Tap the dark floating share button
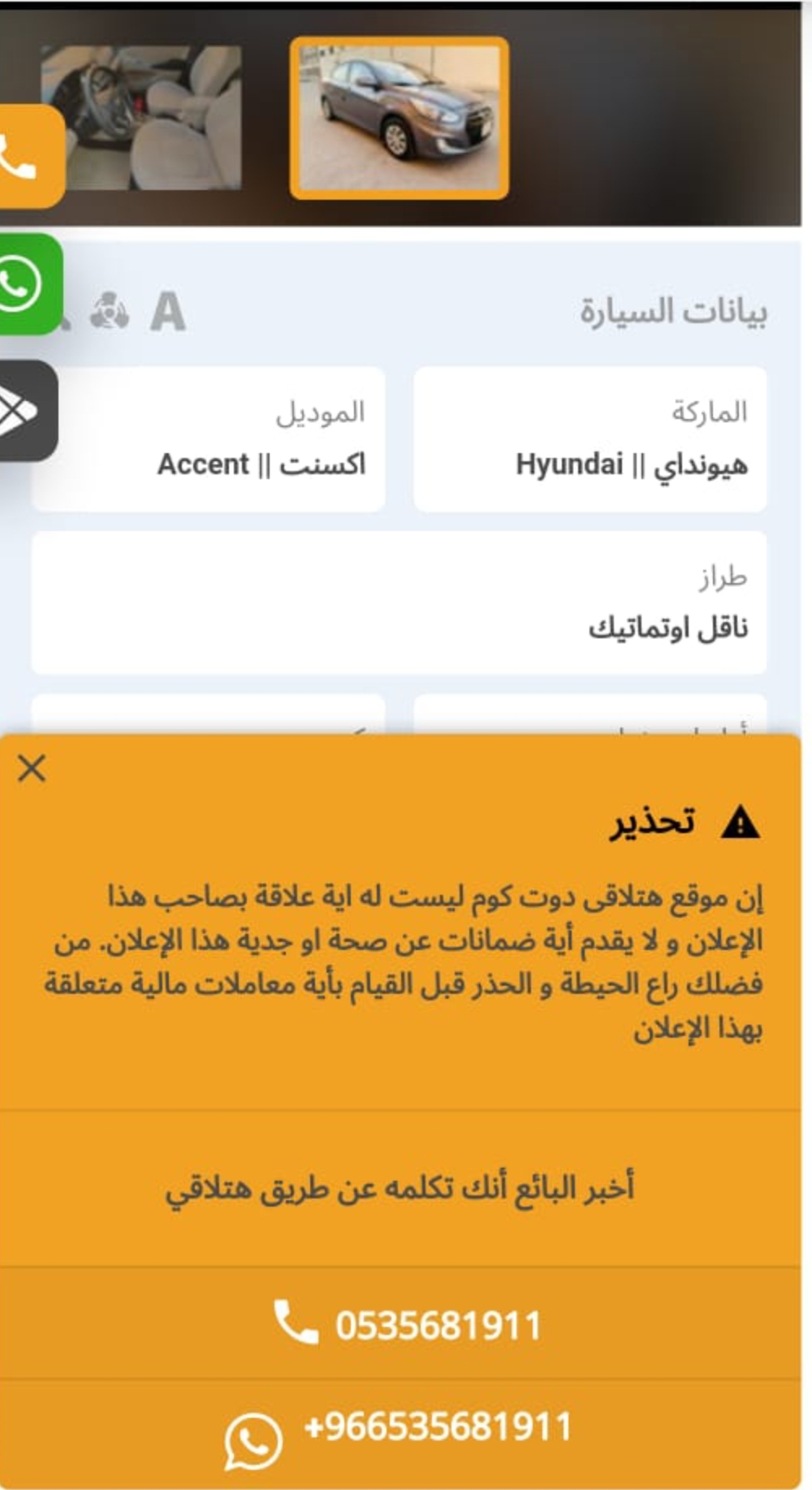The width and height of the screenshot is (812, 1490). pos(27,411)
